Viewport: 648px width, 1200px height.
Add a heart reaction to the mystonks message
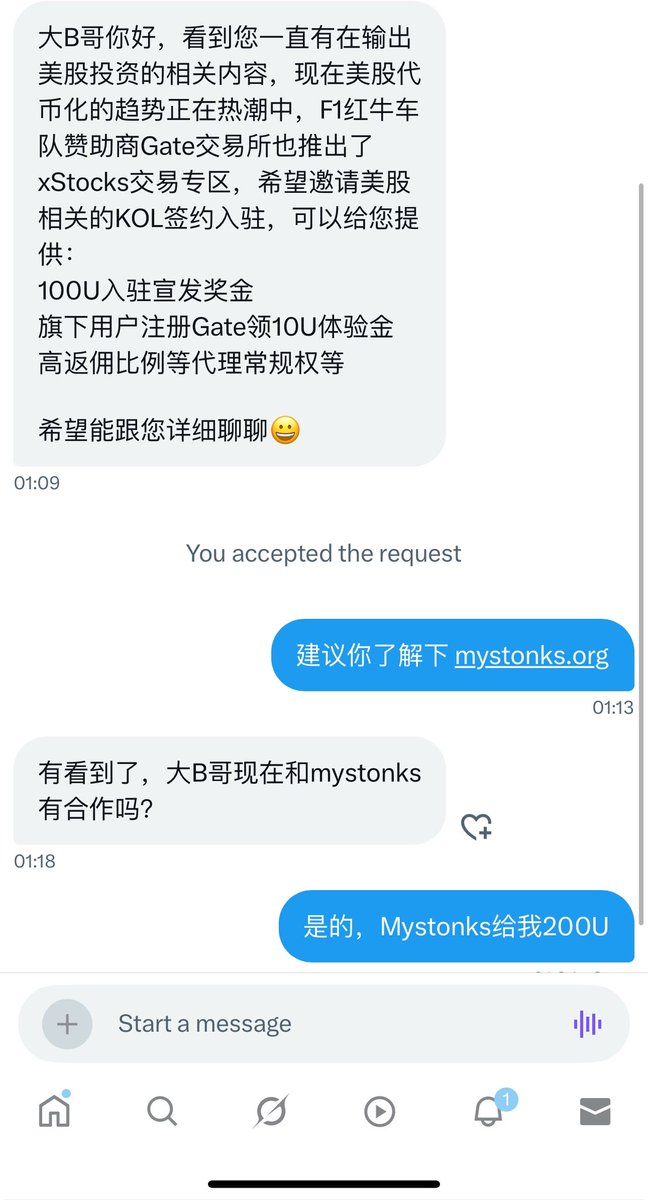476,826
